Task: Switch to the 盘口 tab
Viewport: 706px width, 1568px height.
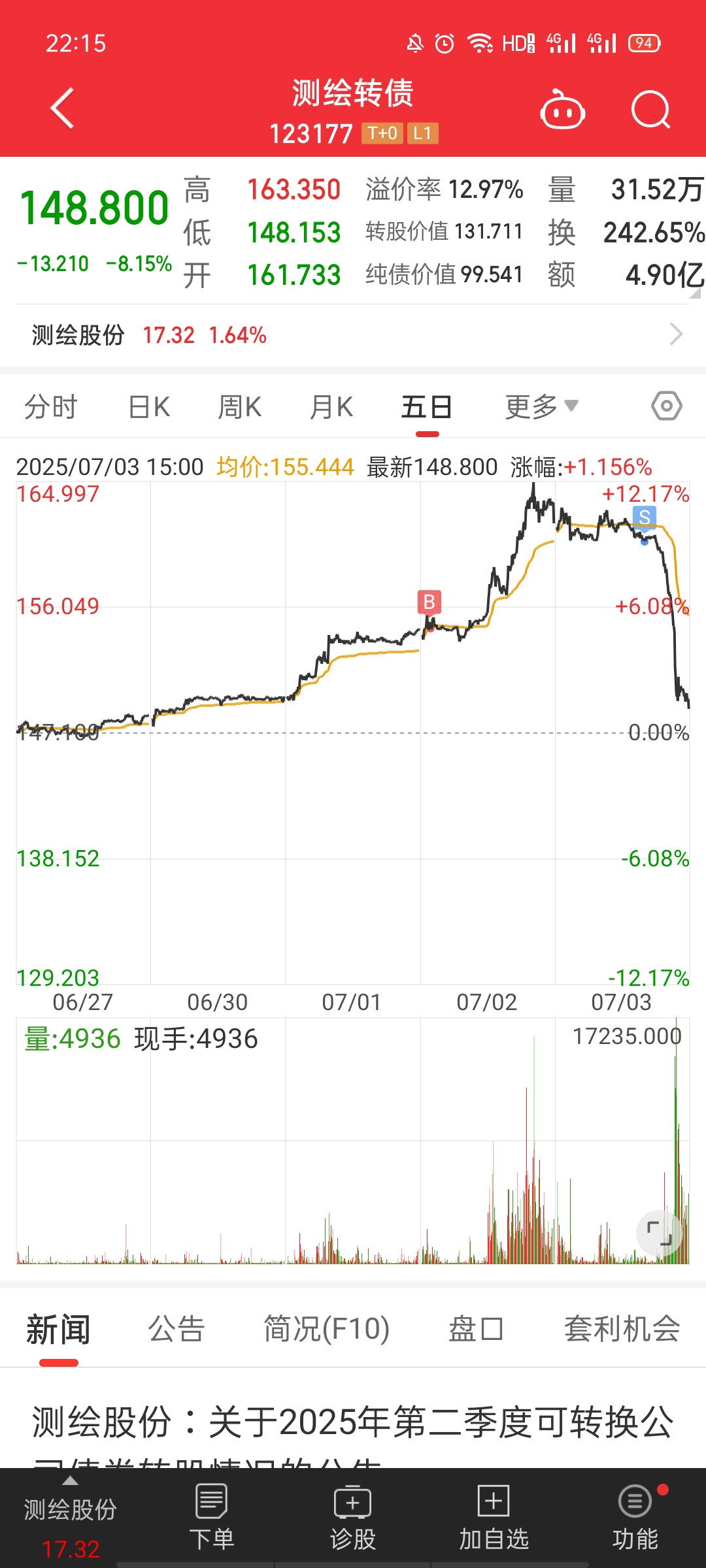Action: tap(476, 1329)
